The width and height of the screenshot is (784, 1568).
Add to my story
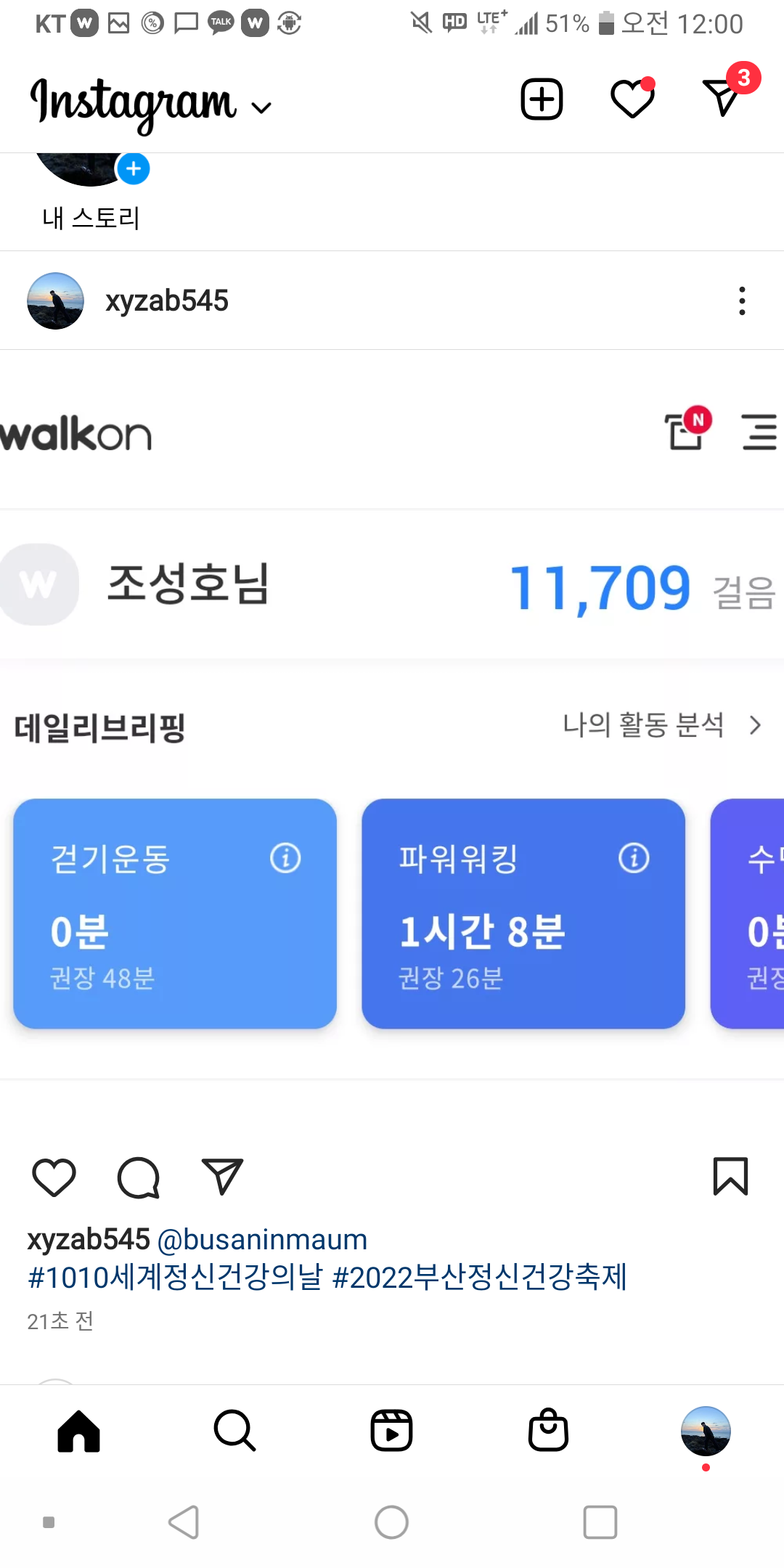(x=134, y=169)
